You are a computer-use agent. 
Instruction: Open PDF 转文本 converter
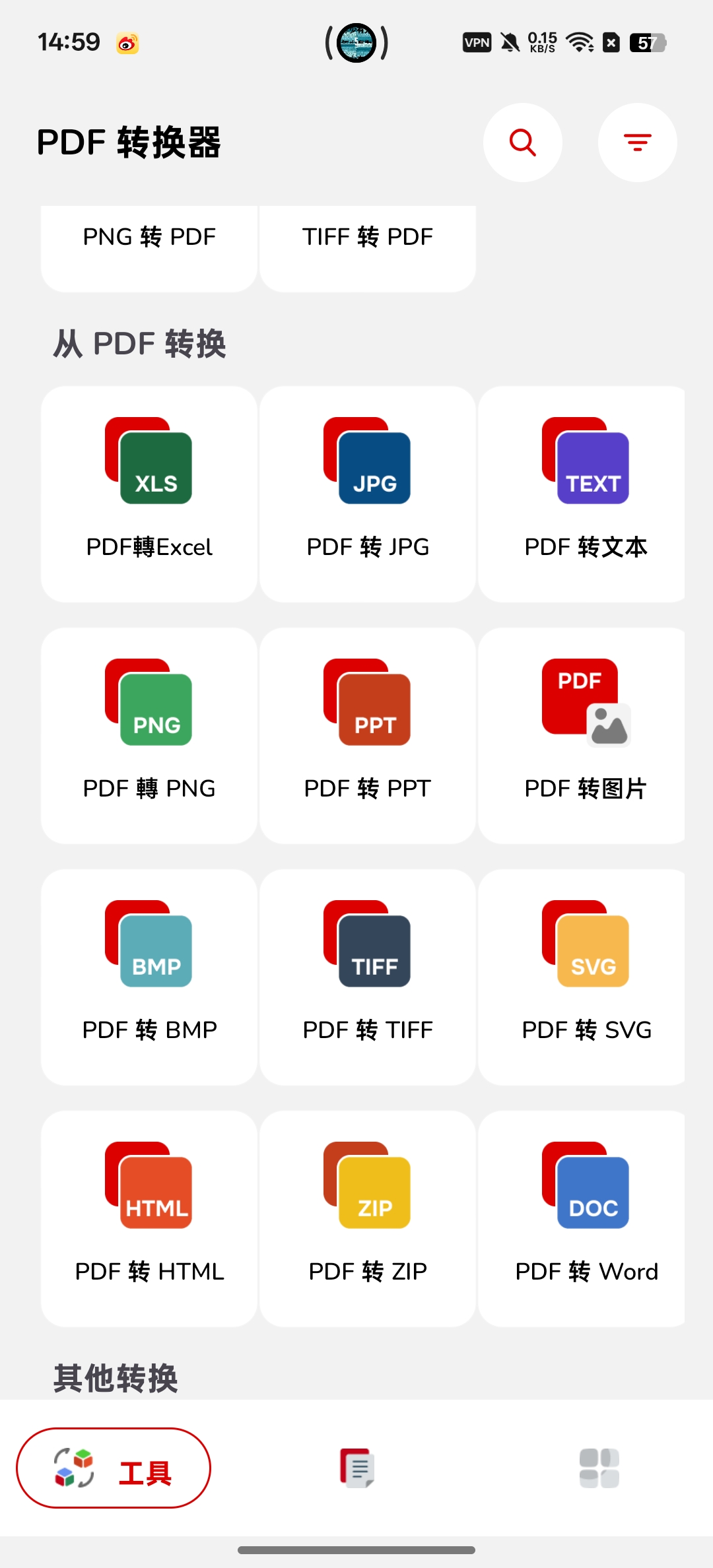click(582, 494)
